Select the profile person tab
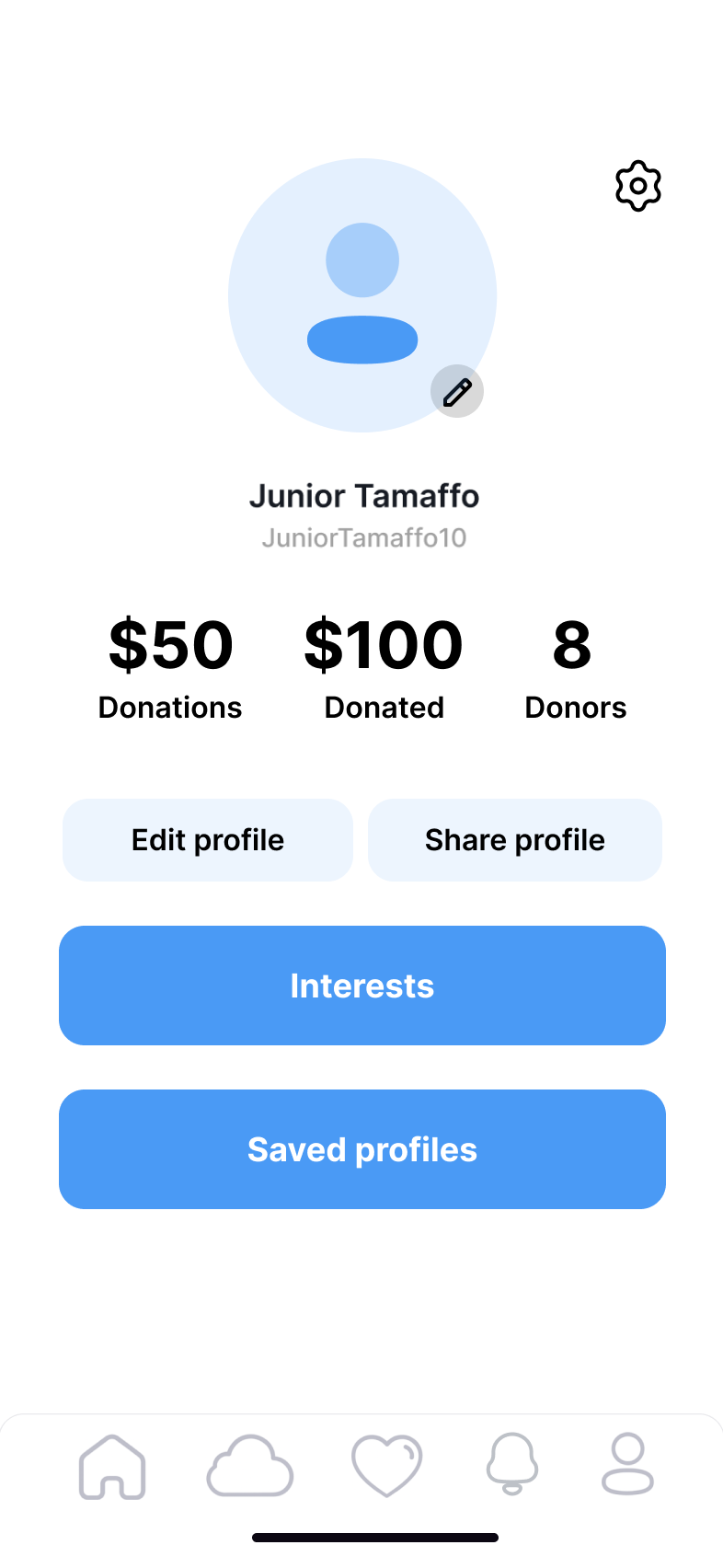 [627, 1463]
